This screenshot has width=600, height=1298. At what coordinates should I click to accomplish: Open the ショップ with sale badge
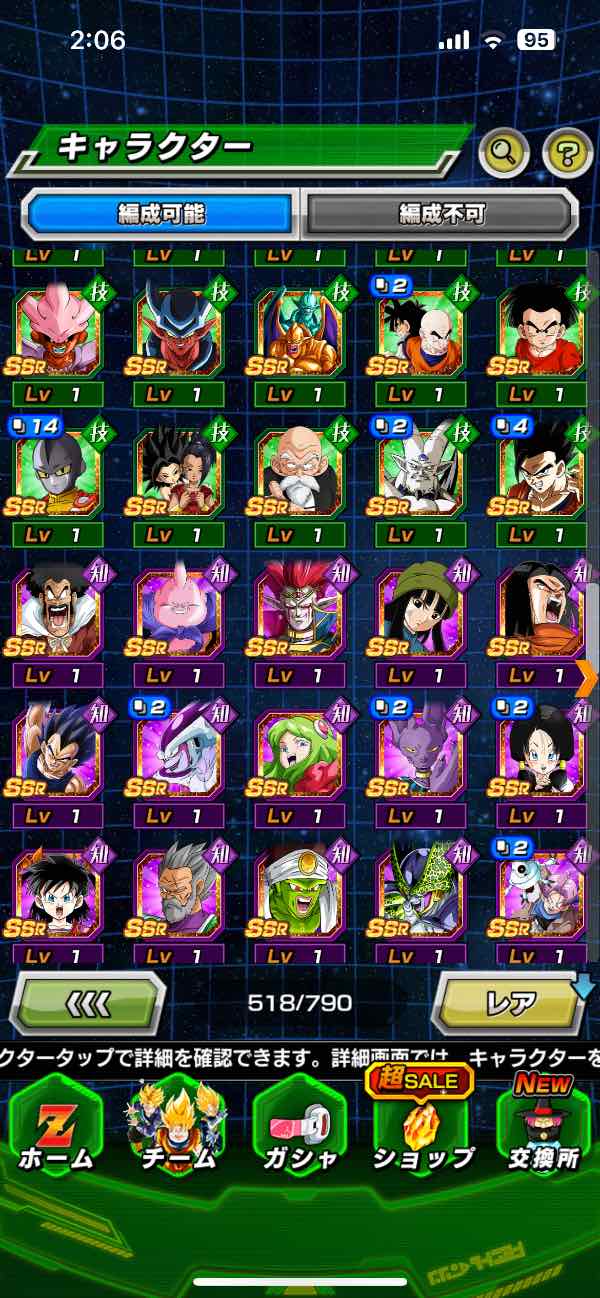(x=421, y=1128)
